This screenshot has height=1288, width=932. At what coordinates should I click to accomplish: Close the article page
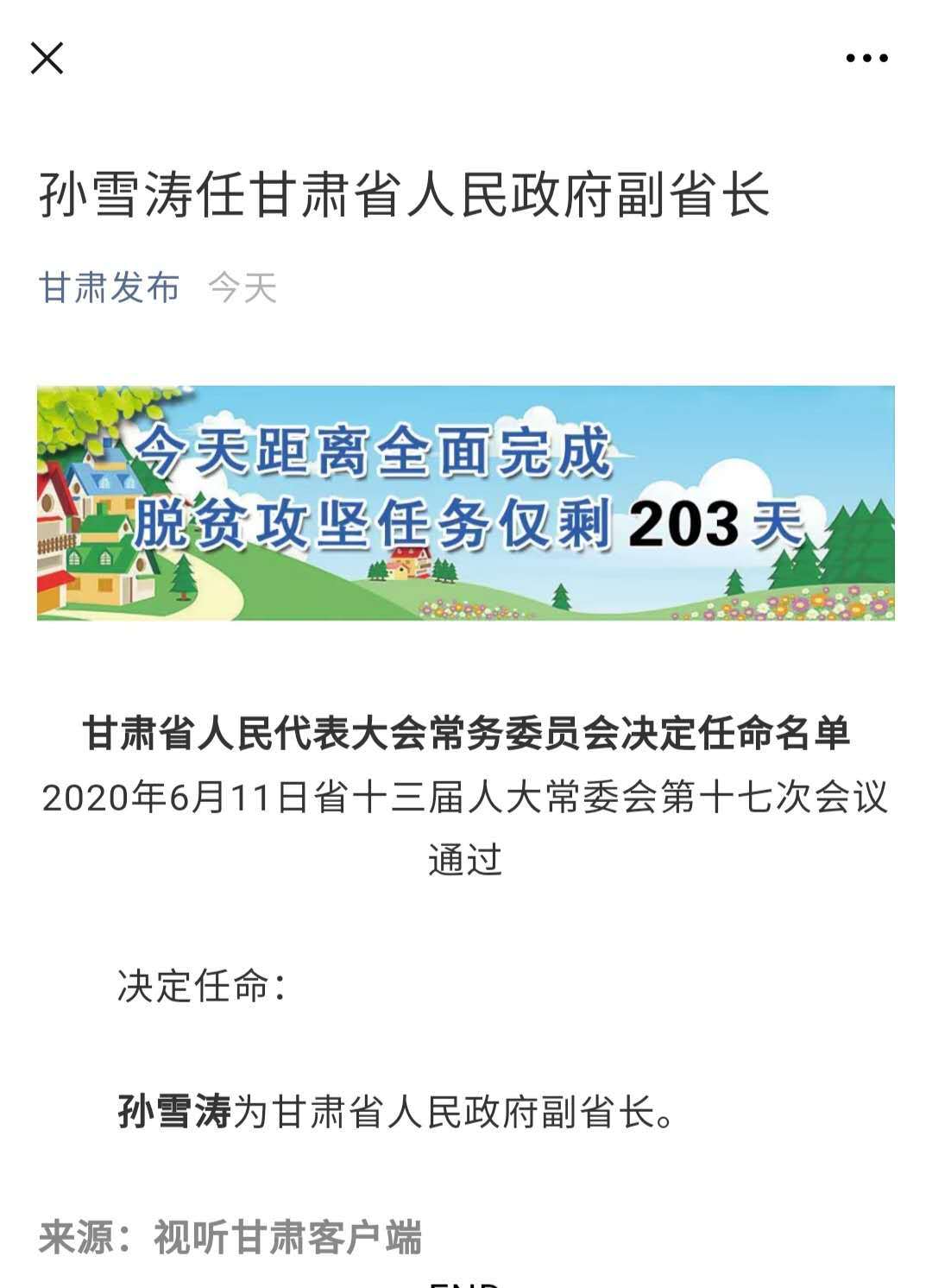(x=47, y=59)
